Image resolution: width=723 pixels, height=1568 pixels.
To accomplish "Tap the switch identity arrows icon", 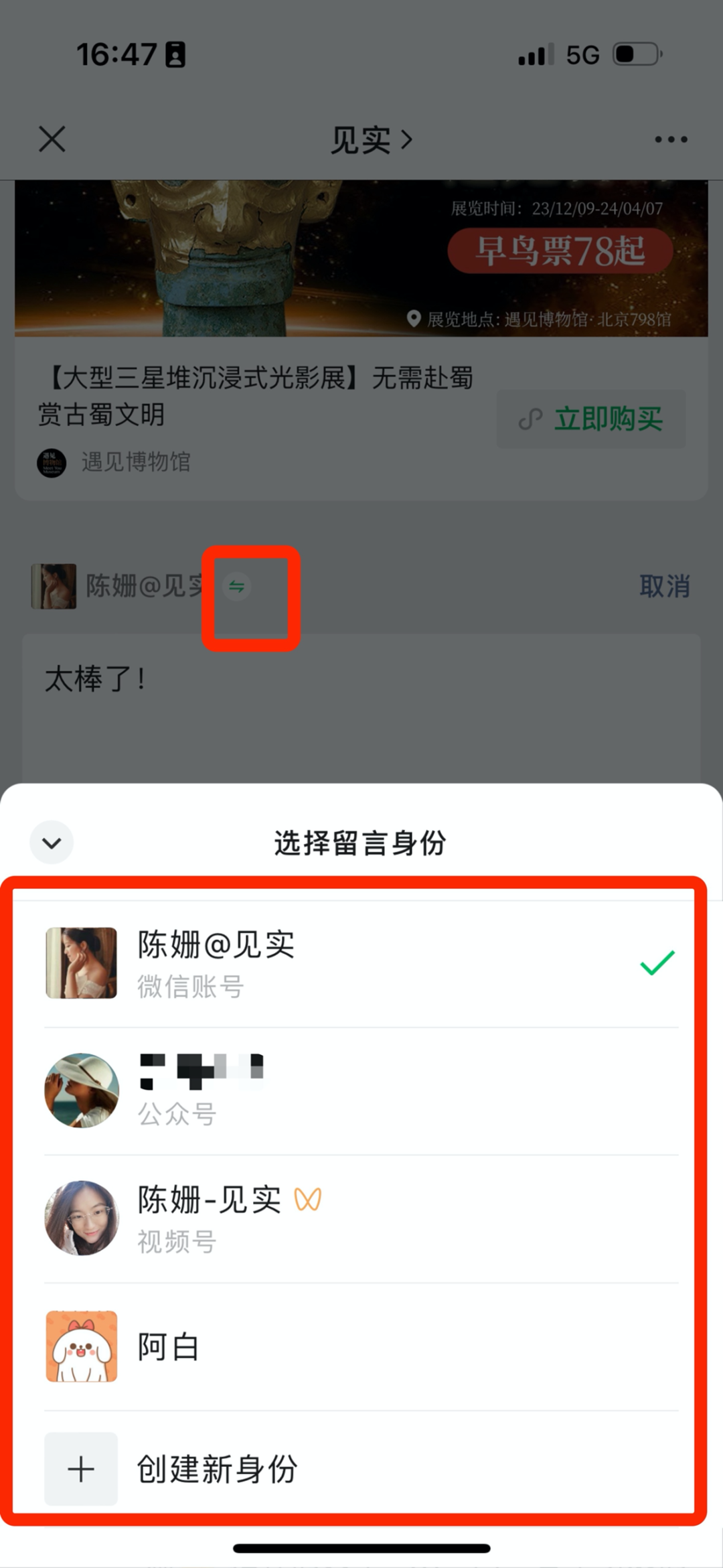I will tap(236, 587).
